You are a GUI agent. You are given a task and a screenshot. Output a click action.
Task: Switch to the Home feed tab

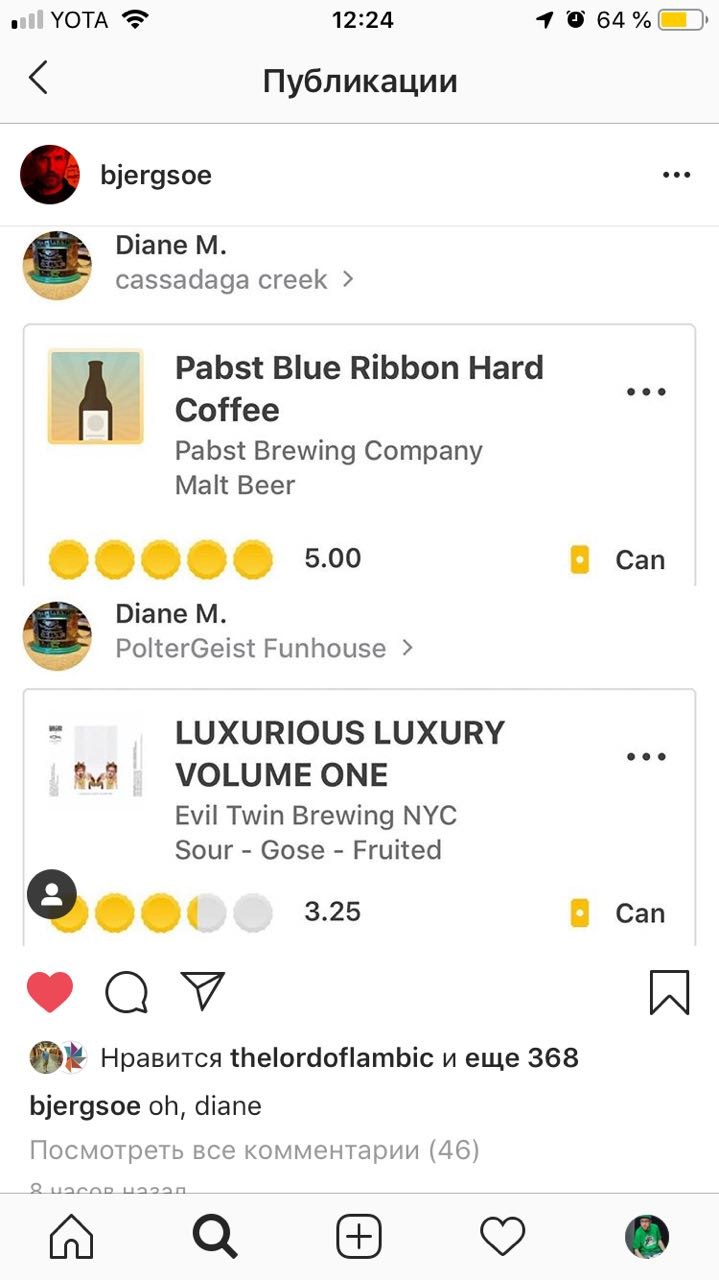point(71,1238)
